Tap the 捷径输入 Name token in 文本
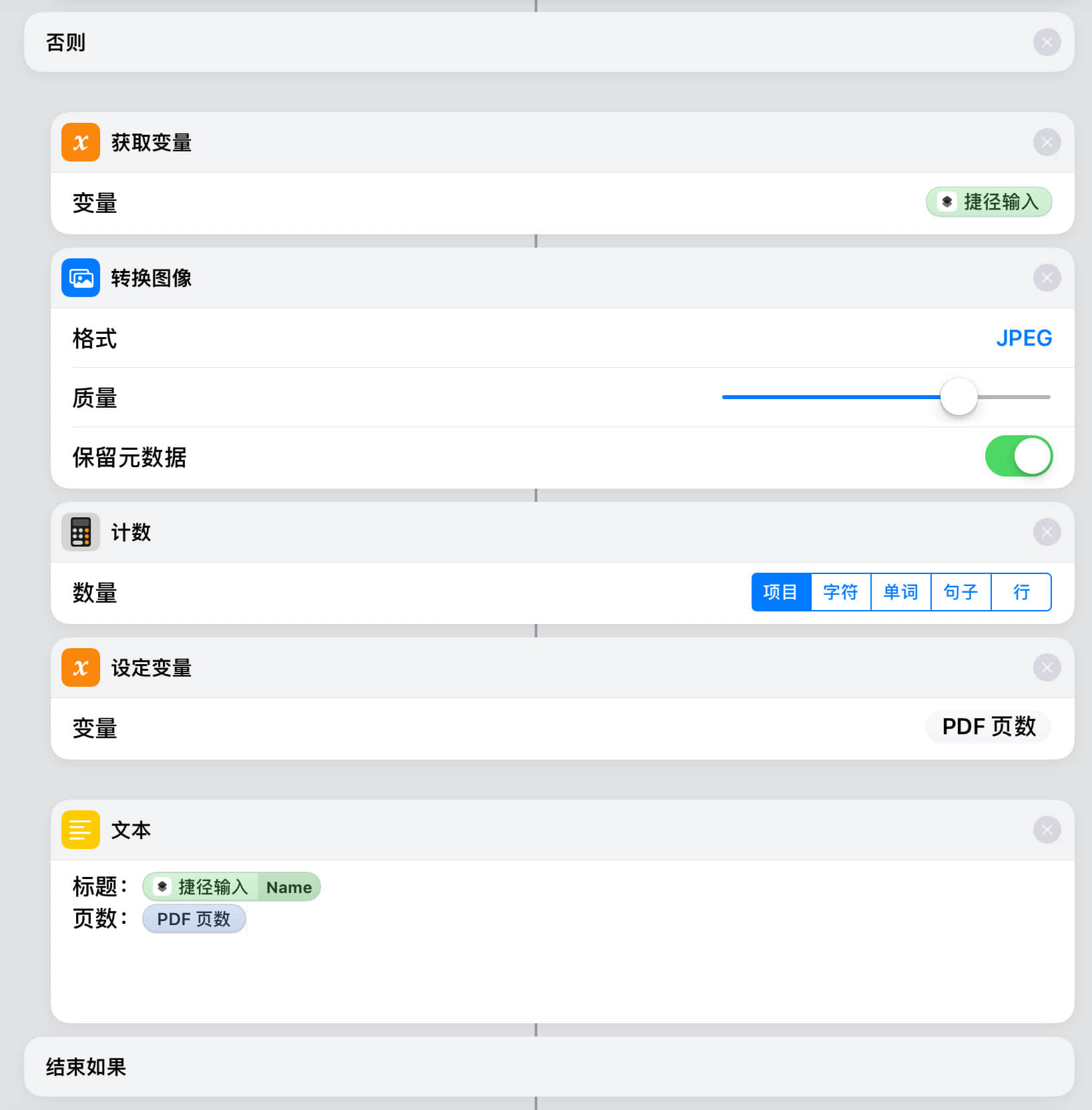Screen dimensions: 1092x1110 pyautogui.click(x=232, y=887)
